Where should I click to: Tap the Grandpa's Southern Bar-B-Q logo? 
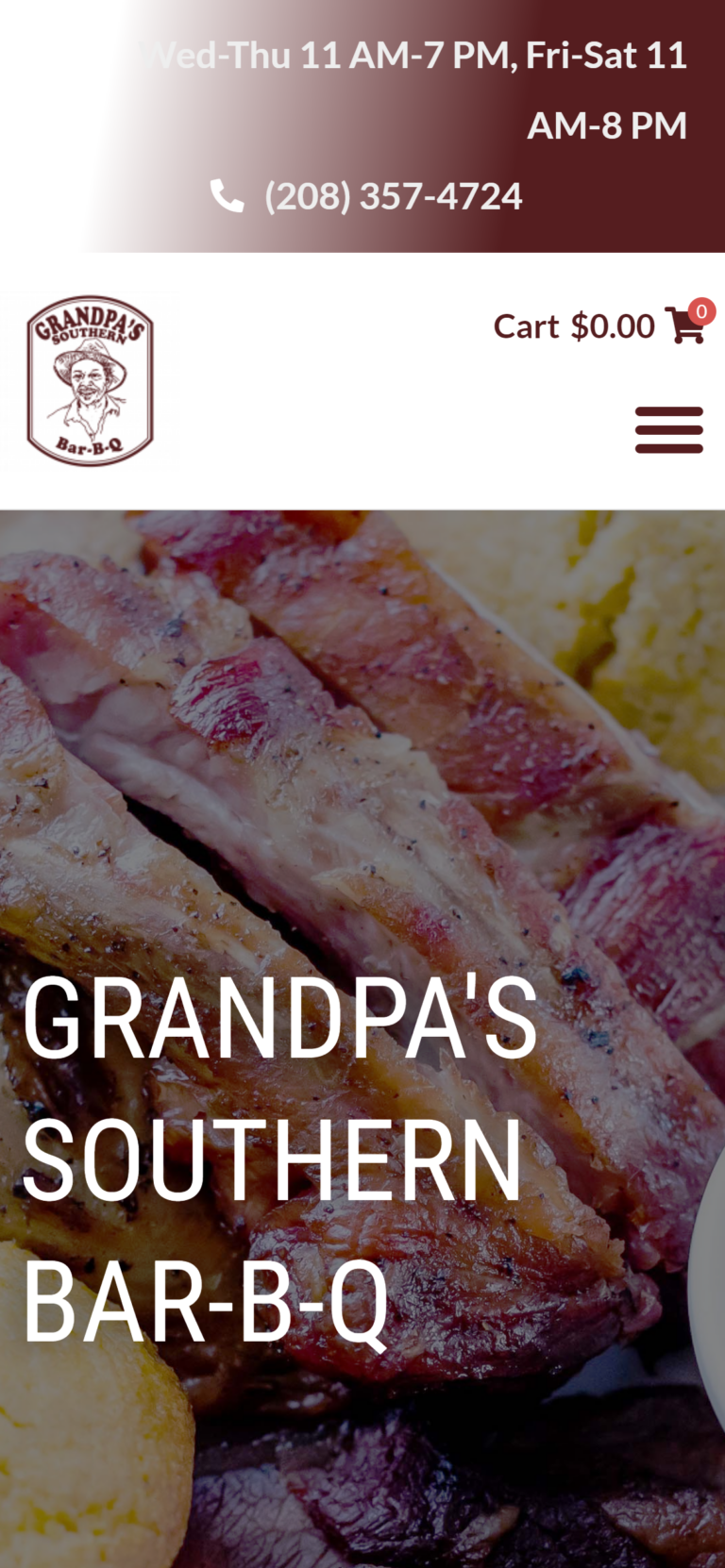[91, 380]
